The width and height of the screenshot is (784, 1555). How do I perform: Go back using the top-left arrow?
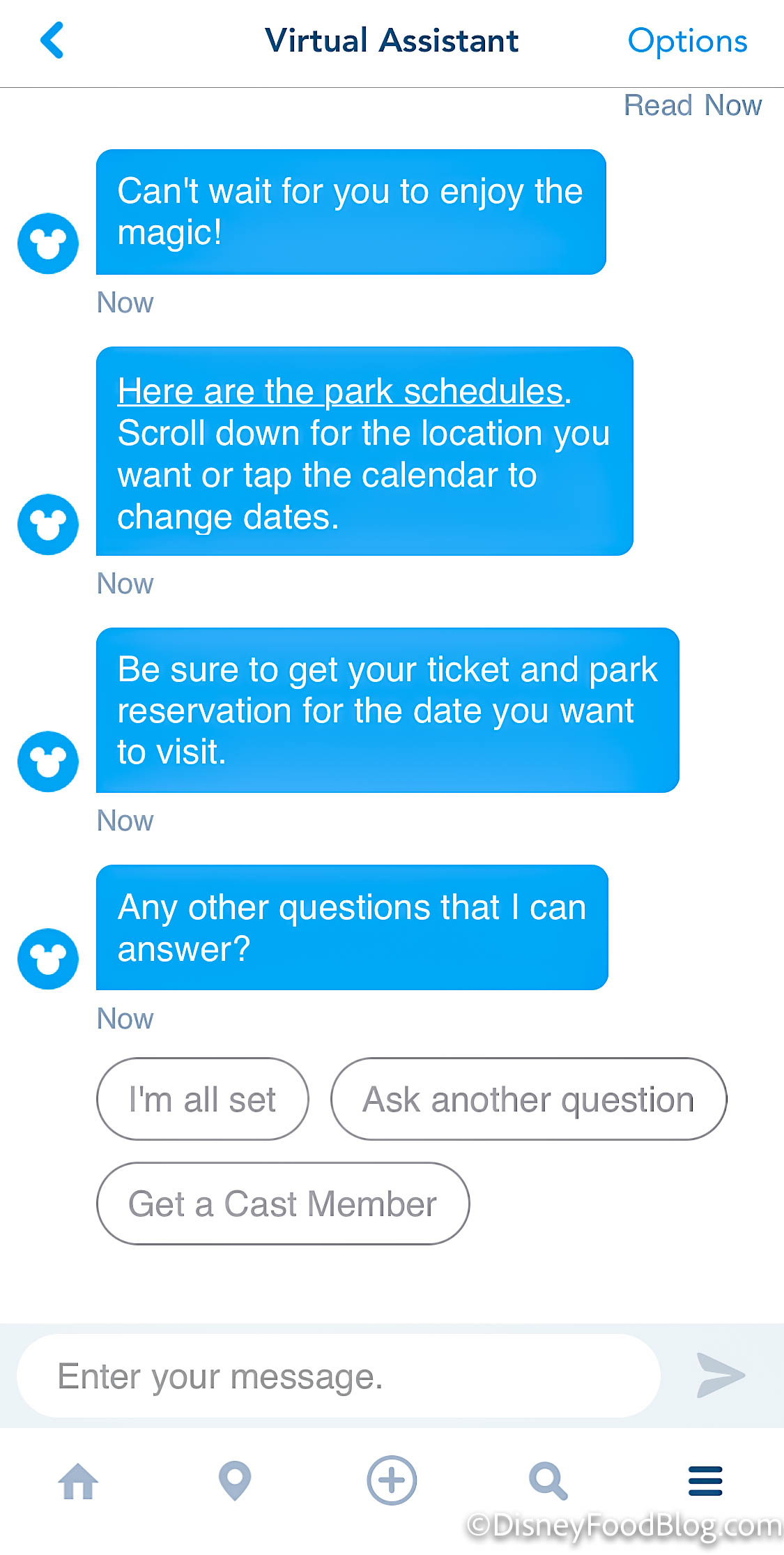[52, 40]
